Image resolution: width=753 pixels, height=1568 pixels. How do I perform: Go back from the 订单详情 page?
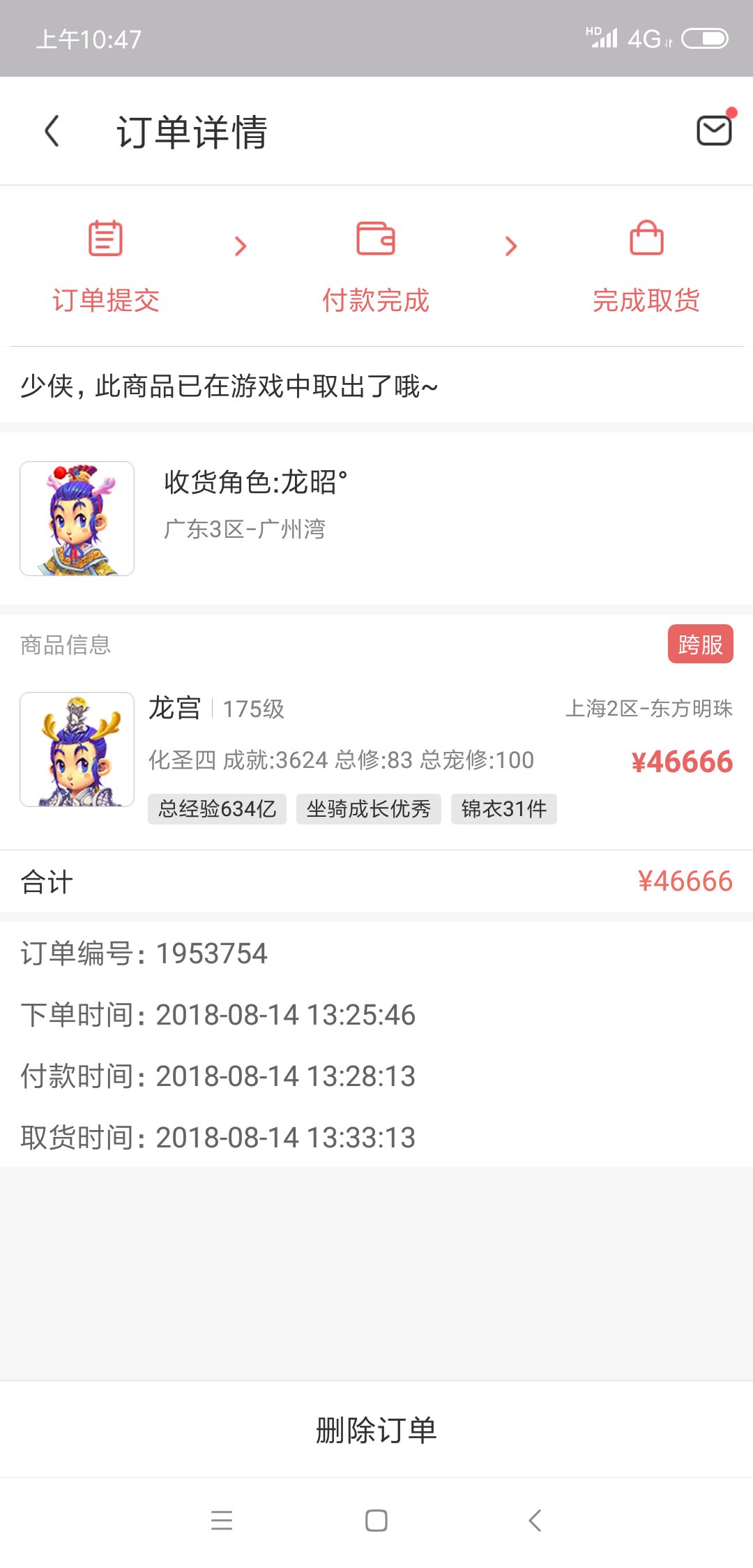click(52, 131)
